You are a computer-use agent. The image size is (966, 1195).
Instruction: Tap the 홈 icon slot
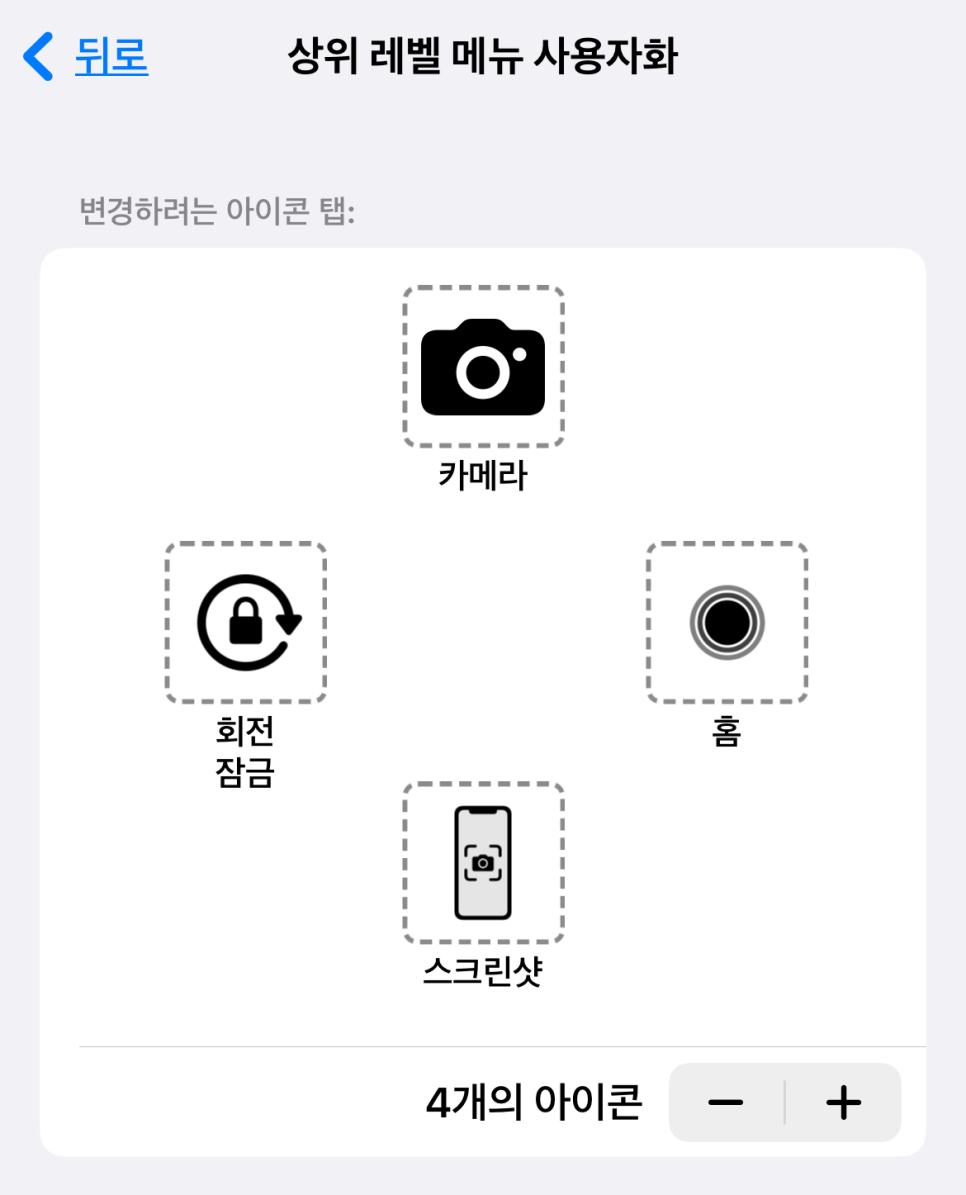point(727,623)
